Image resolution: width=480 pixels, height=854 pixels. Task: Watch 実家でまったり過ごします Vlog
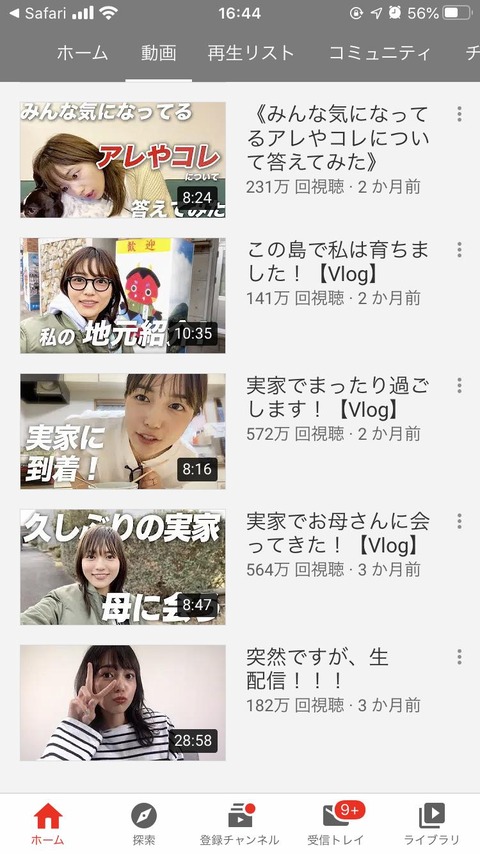123,431
